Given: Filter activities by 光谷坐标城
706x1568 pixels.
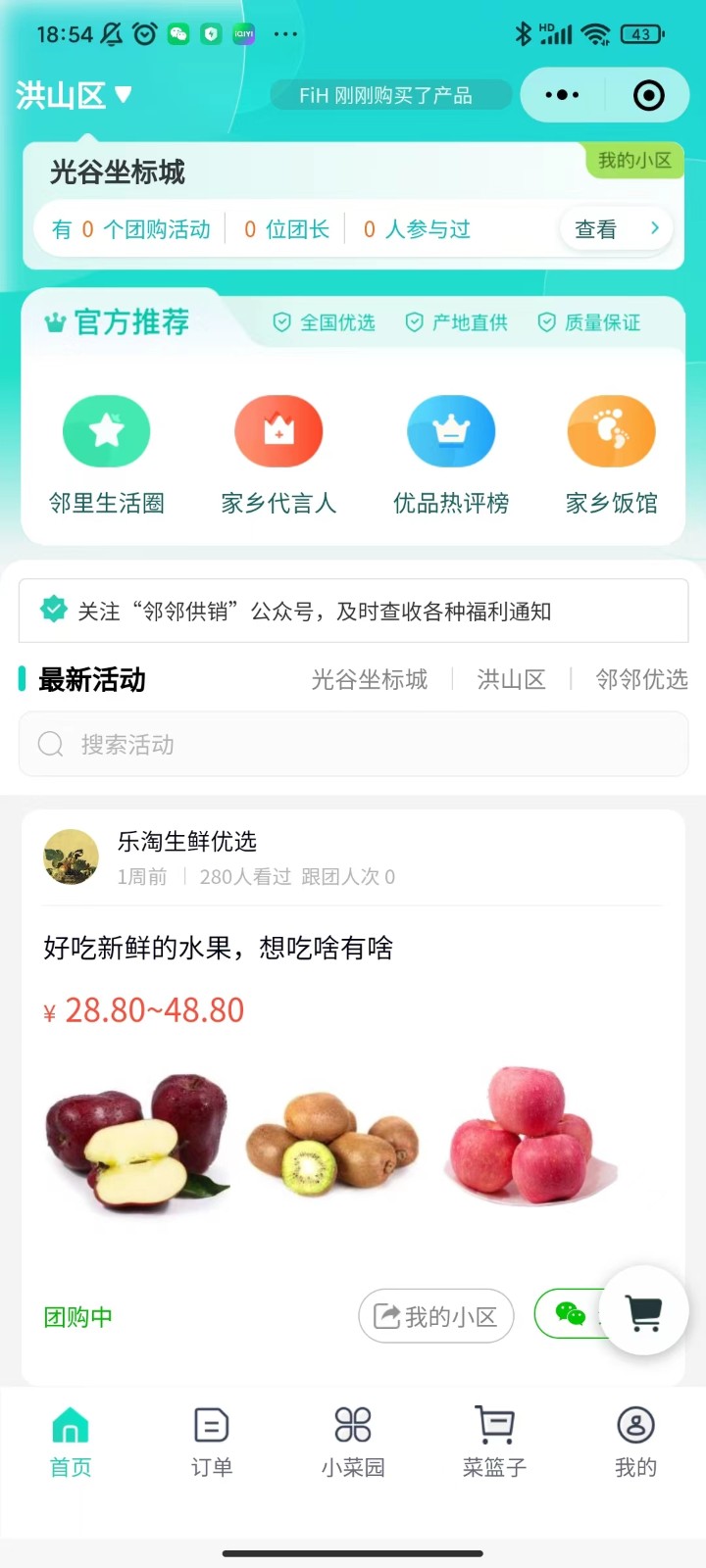Looking at the screenshot, I should coord(369,679).
